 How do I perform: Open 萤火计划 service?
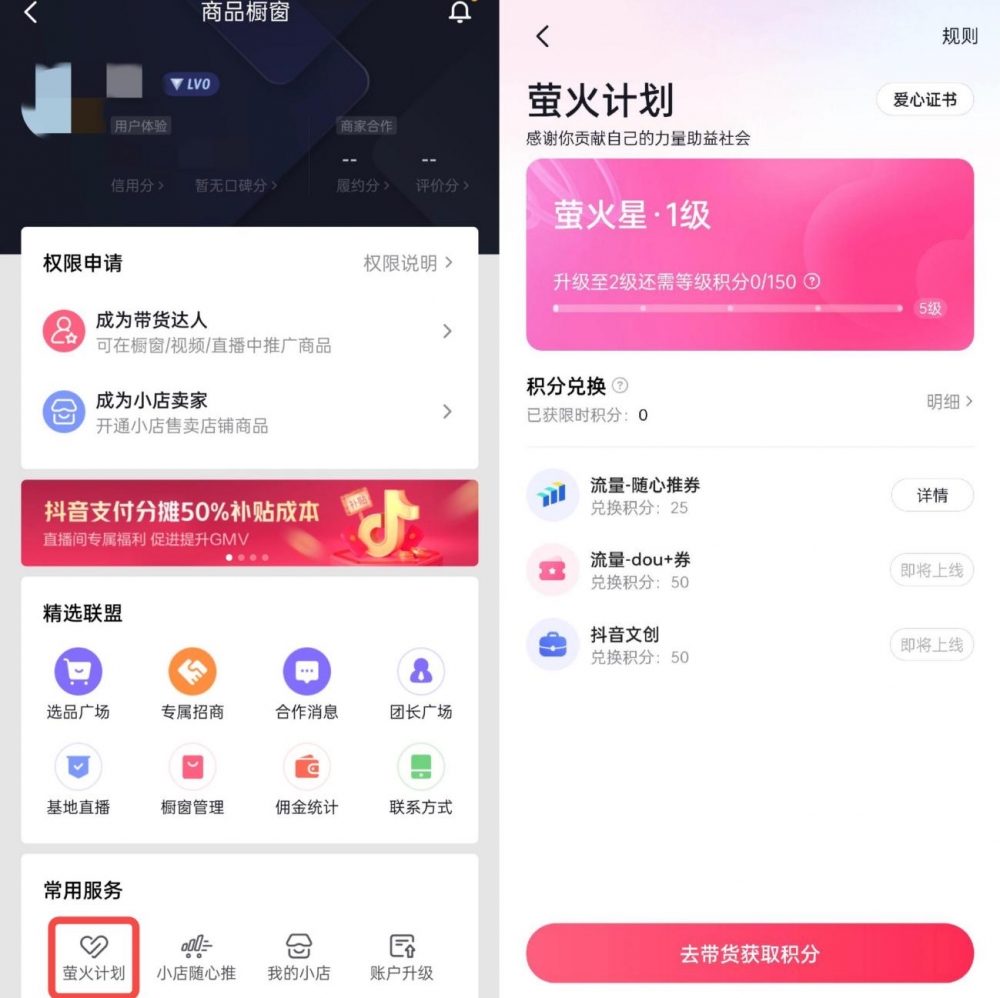[94, 958]
